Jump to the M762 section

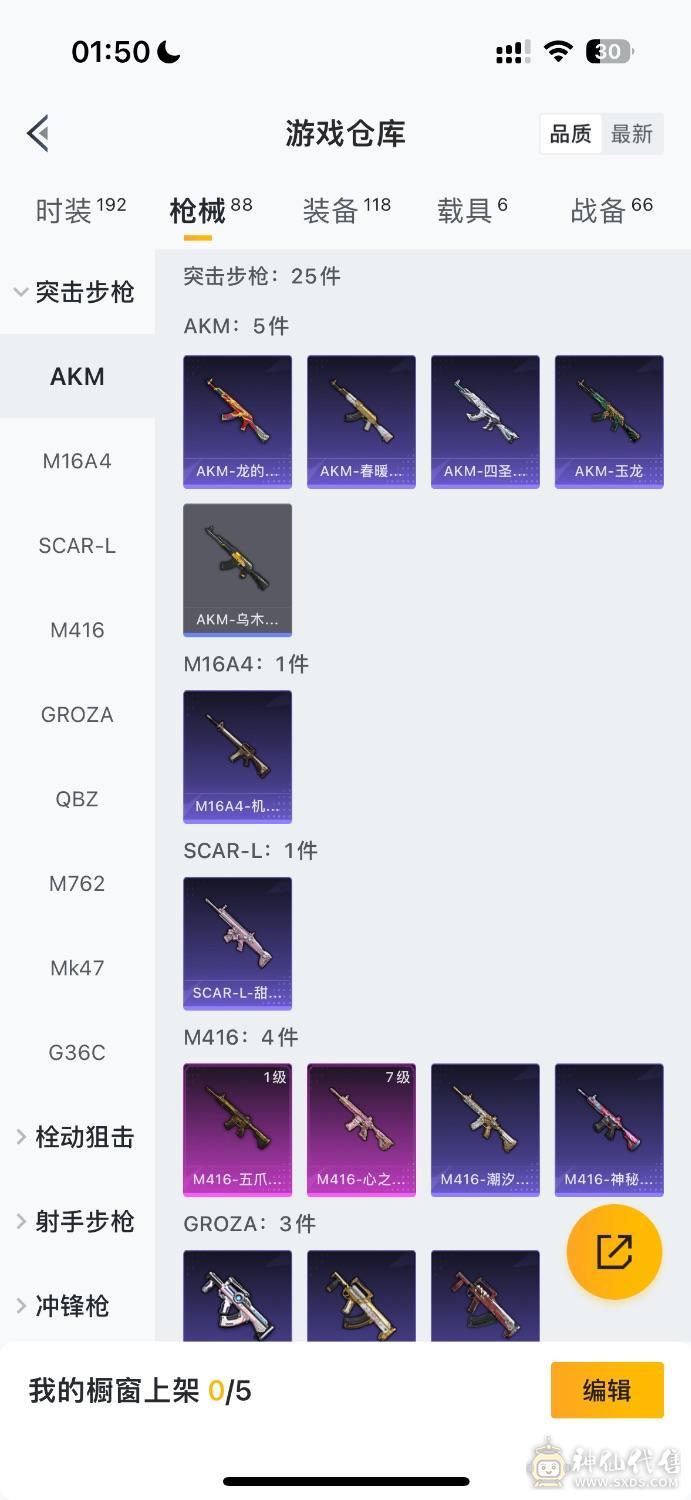point(77,883)
